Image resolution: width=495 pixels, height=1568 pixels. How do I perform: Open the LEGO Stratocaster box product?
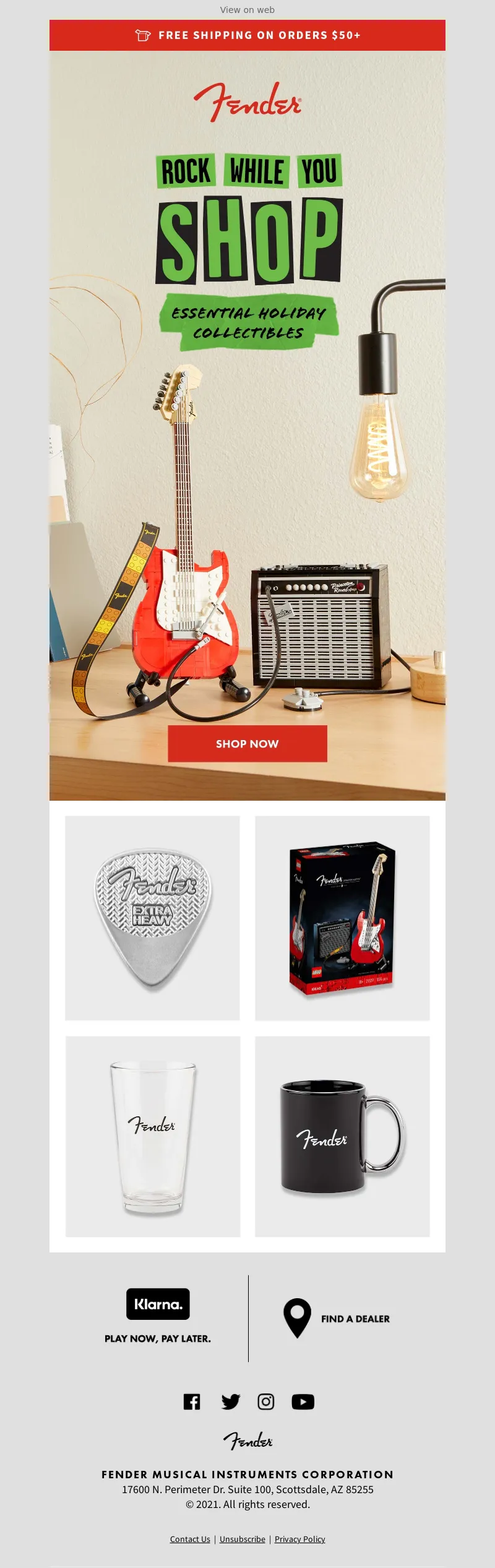(342, 918)
